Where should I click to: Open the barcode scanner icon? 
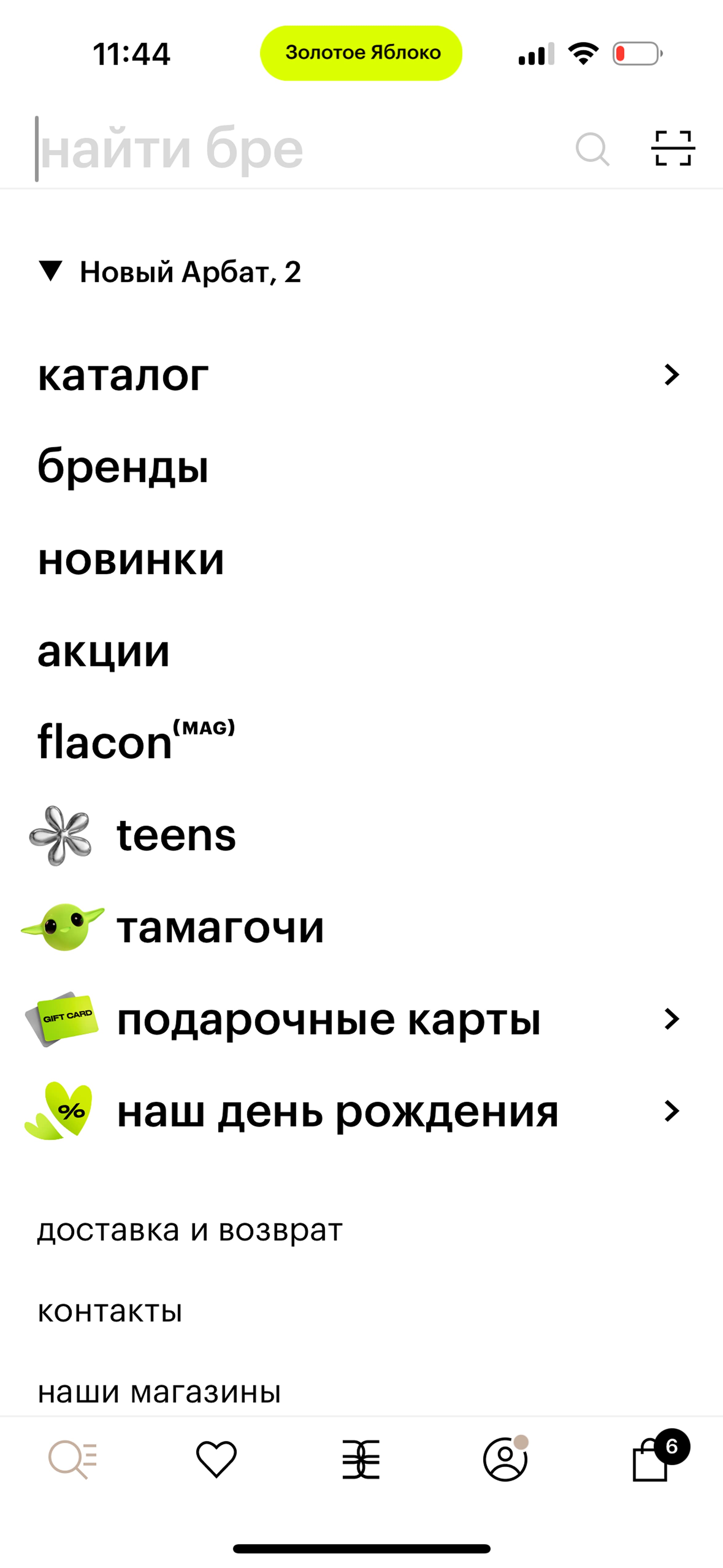[673, 148]
